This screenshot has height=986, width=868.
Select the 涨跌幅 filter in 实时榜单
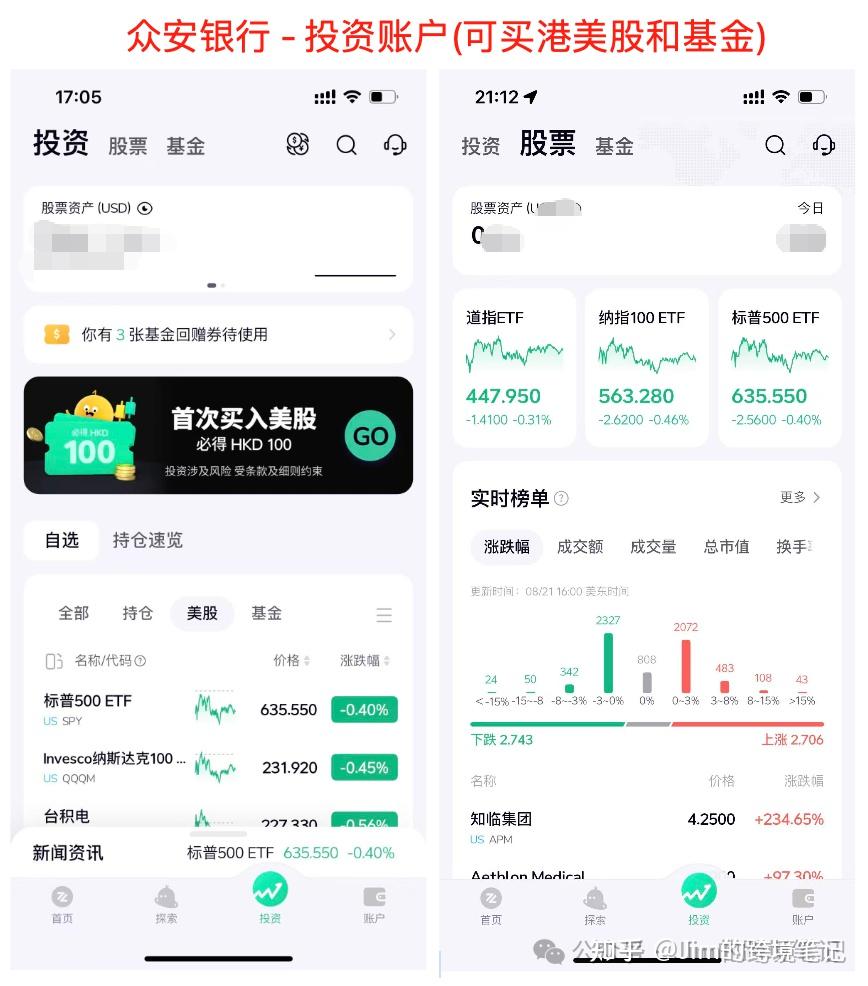pos(506,547)
